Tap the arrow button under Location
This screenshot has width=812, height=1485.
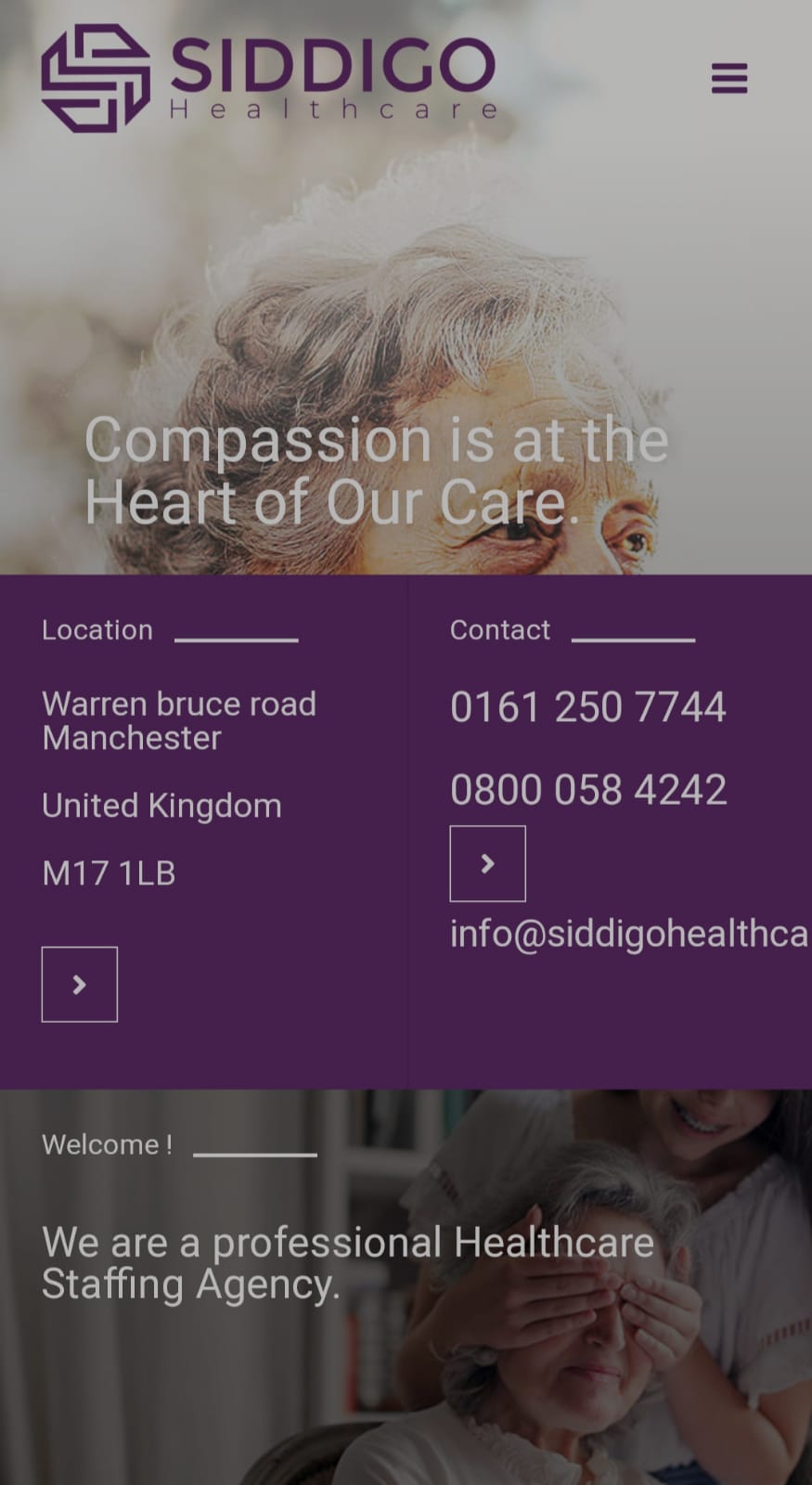pos(80,984)
